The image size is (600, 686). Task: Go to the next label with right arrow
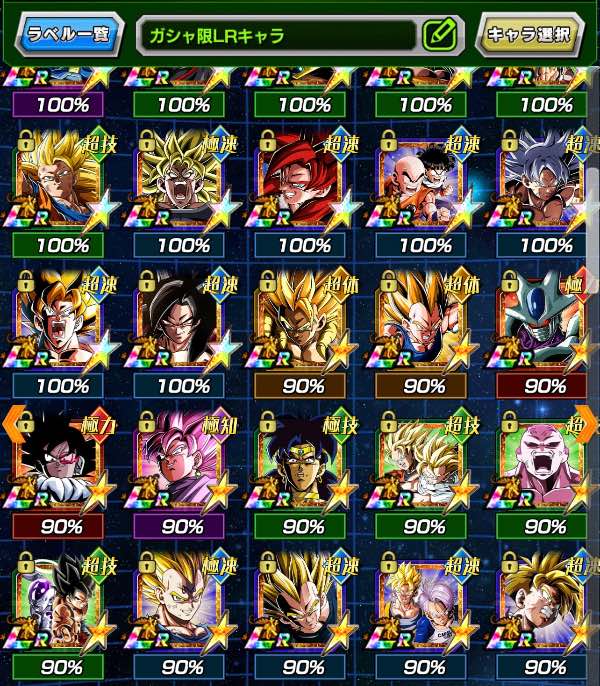pyautogui.click(x=587, y=424)
